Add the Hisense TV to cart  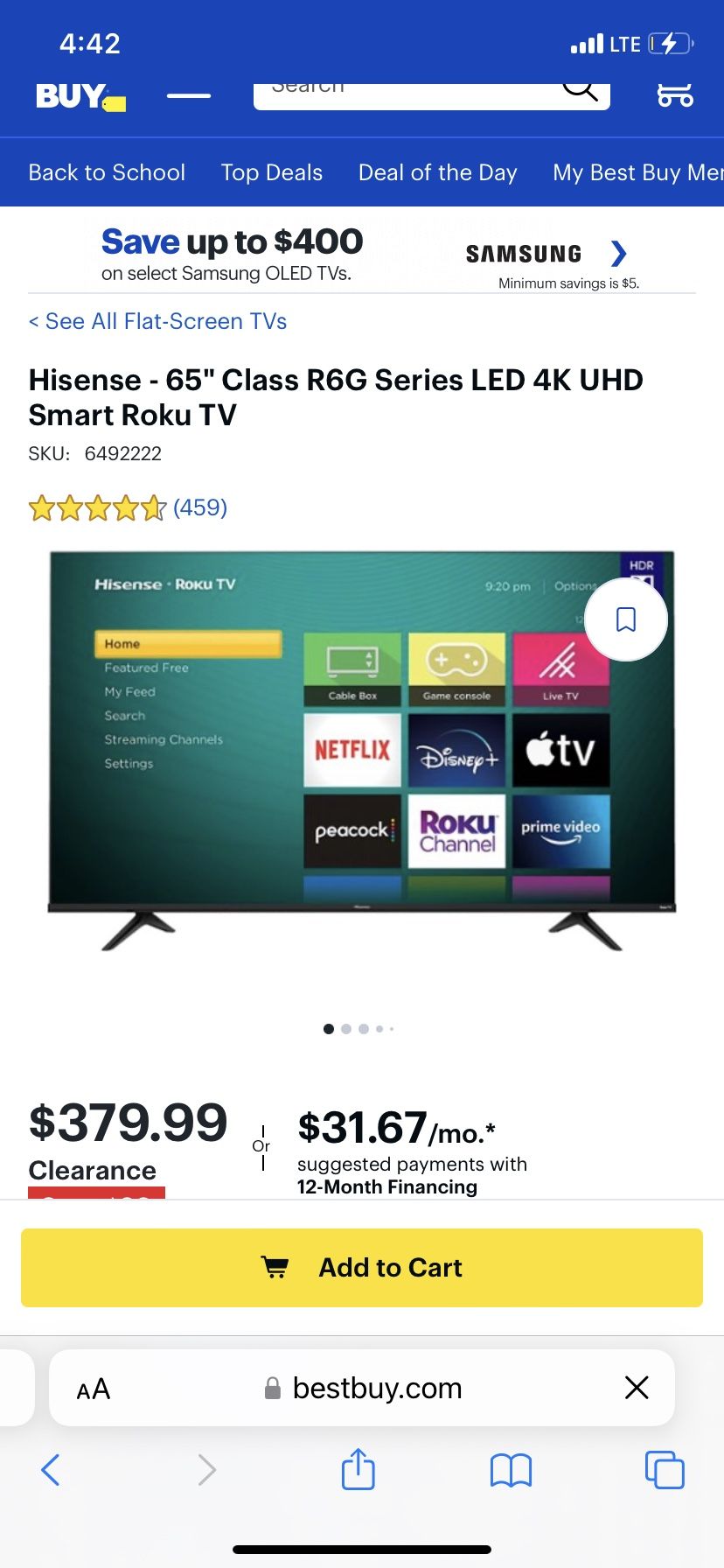point(362,1268)
